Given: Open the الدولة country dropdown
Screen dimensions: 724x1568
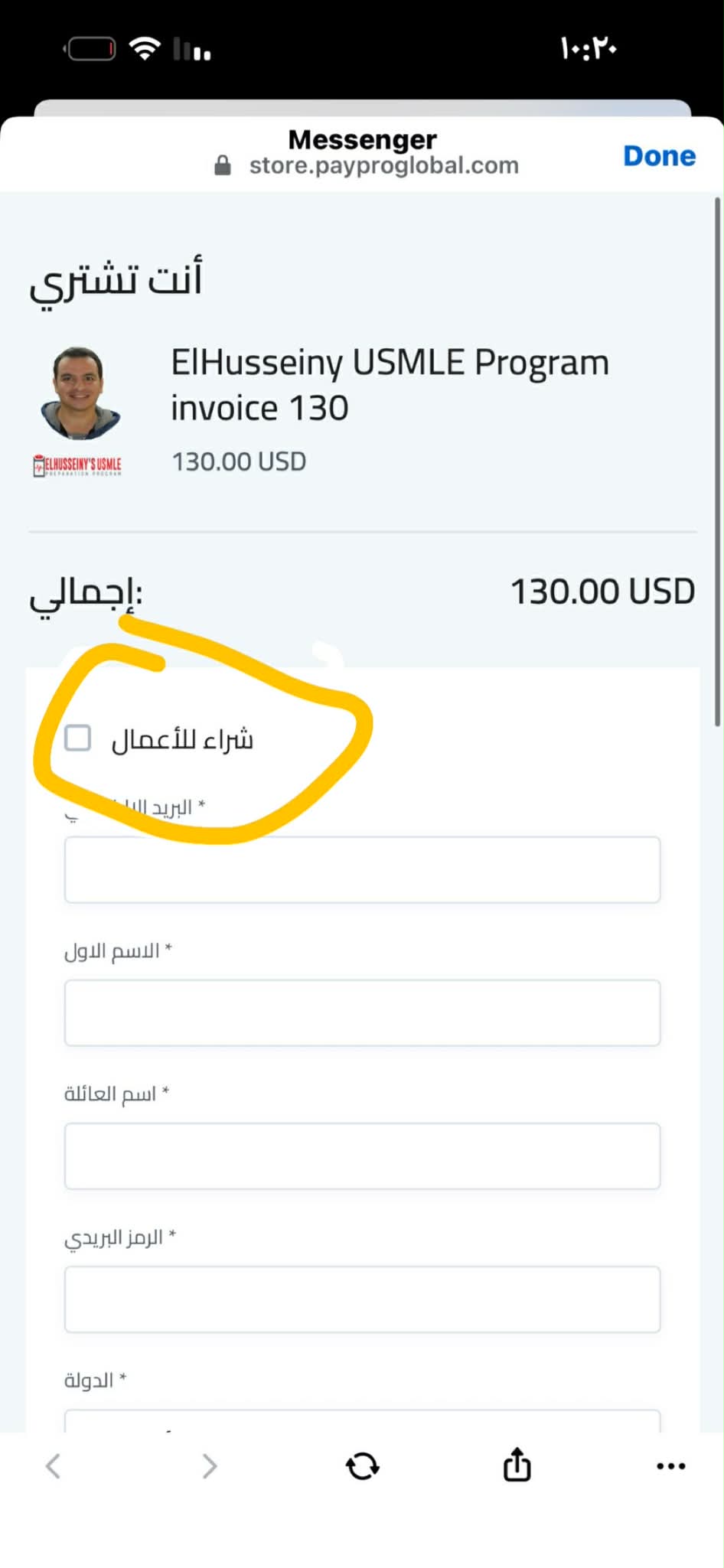Looking at the screenshot, I should 362,1421.
